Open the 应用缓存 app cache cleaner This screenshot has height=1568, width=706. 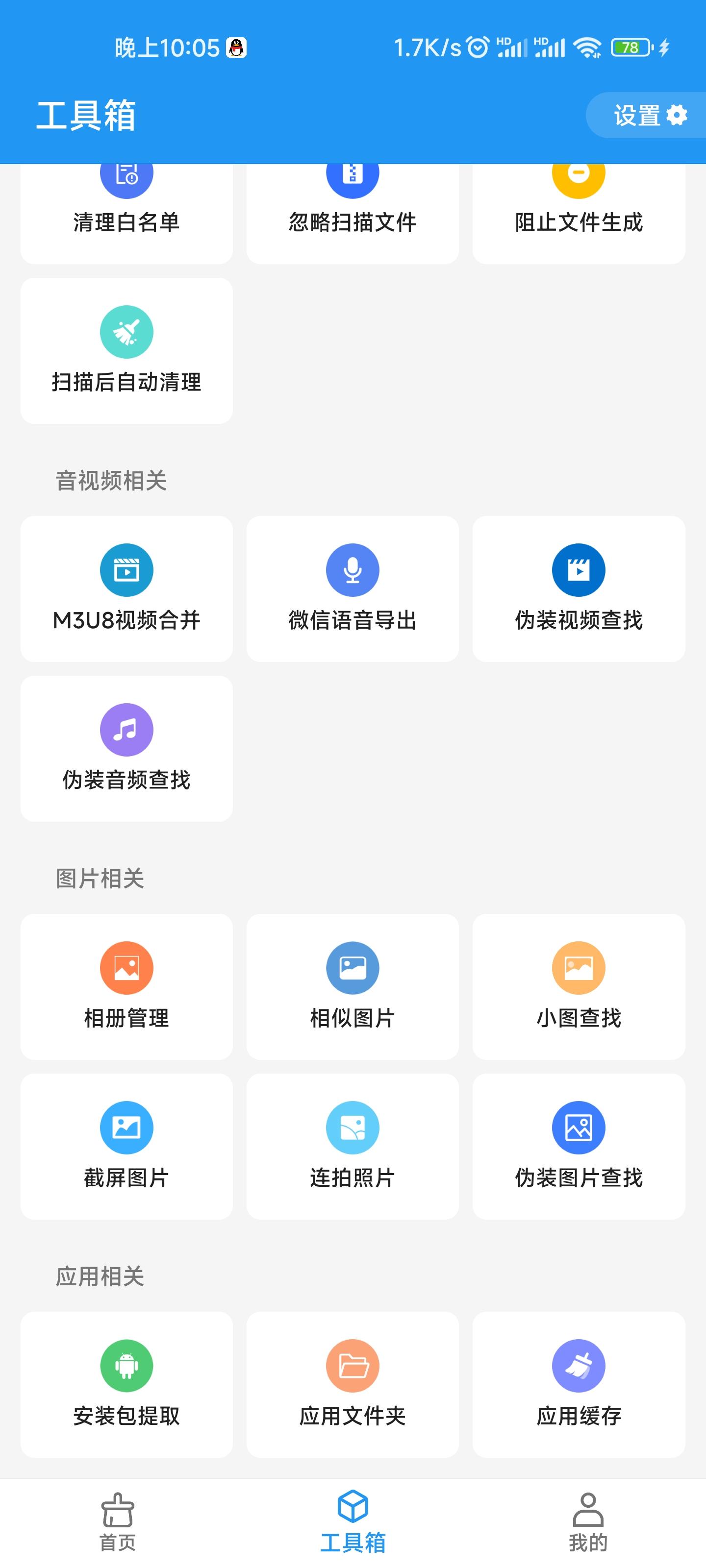578,1382
